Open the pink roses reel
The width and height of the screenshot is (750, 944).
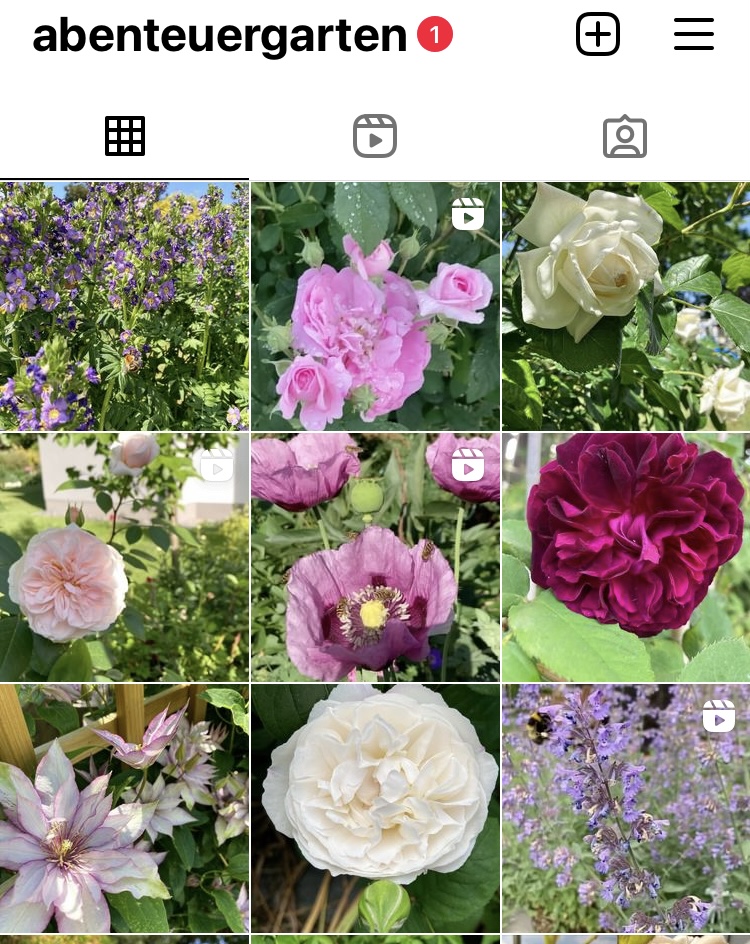[375, 306]
